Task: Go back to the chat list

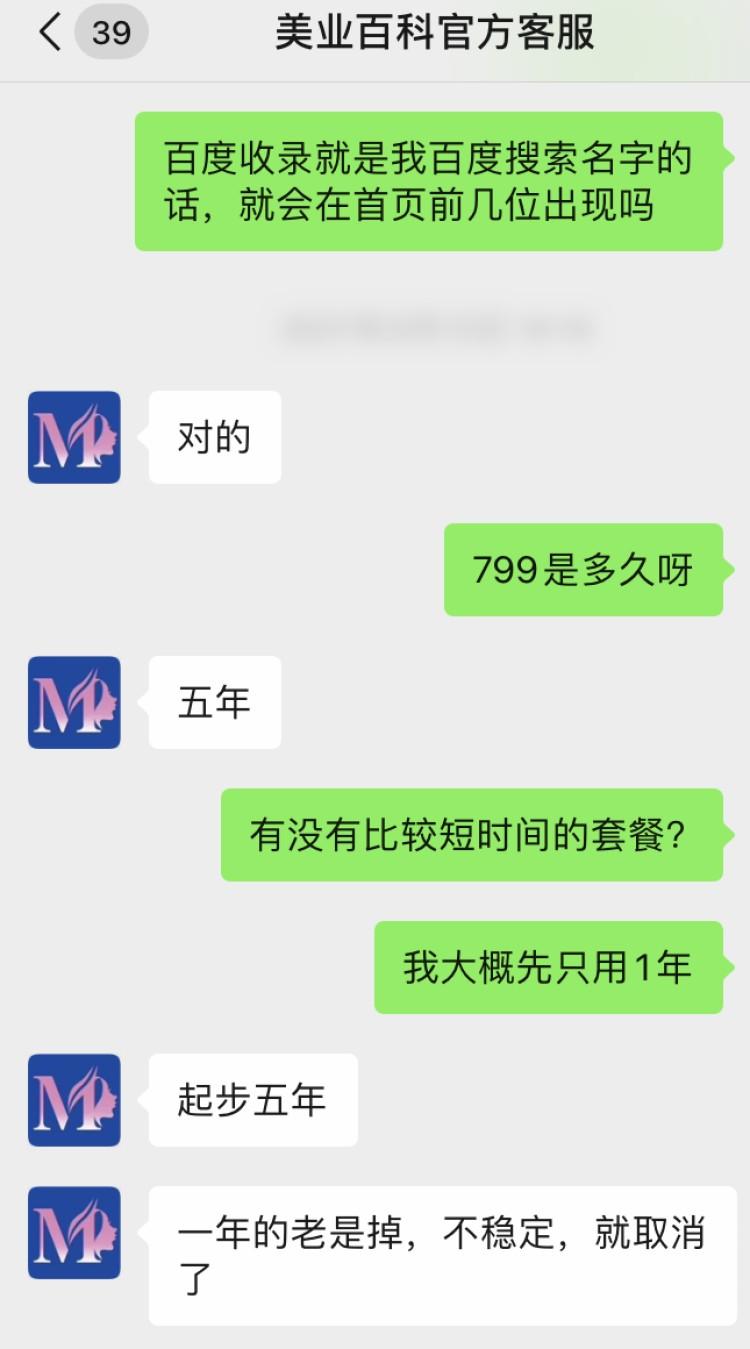Action: (50, 33)
